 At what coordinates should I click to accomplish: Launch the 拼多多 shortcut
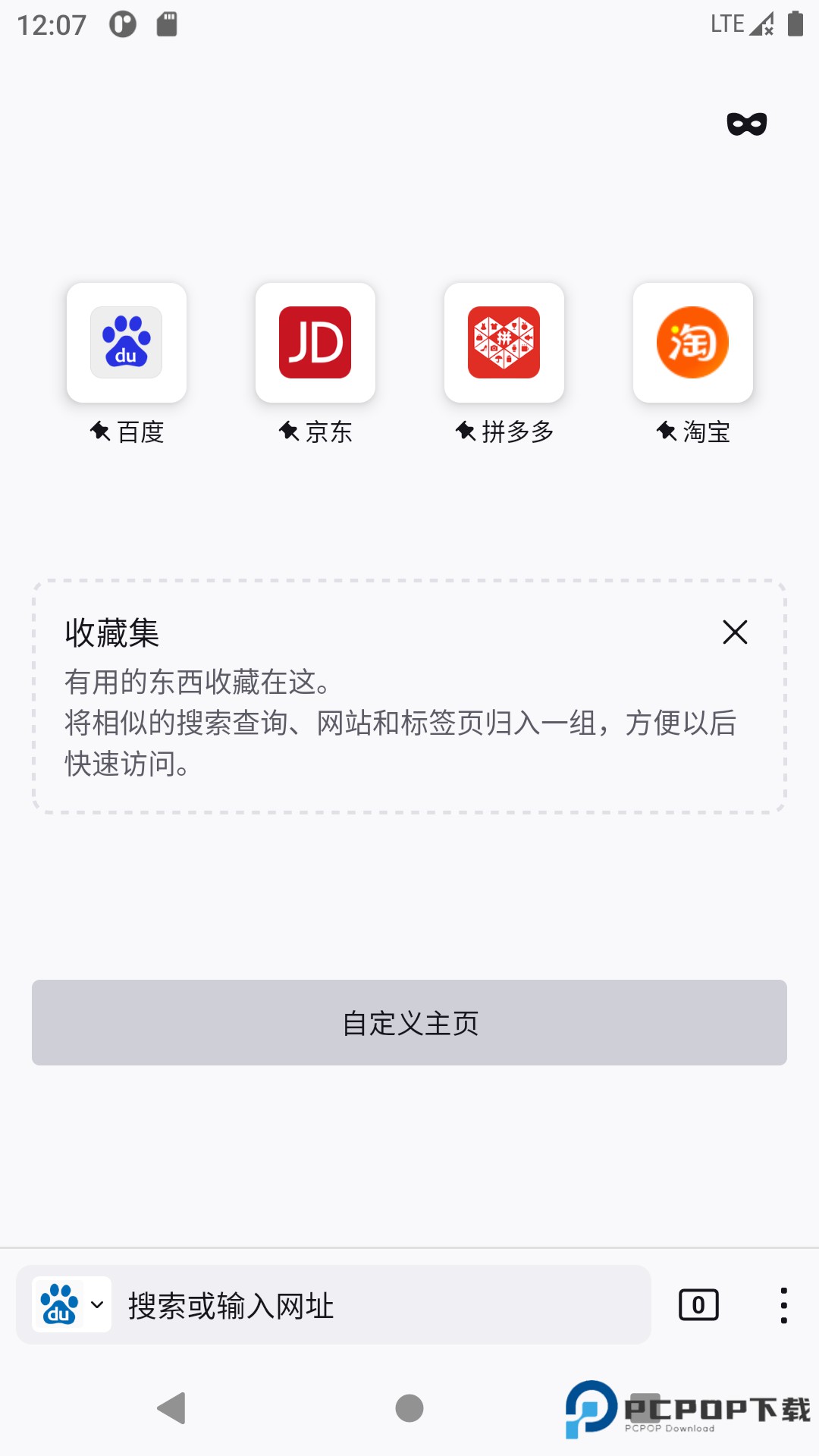point(504,343)
